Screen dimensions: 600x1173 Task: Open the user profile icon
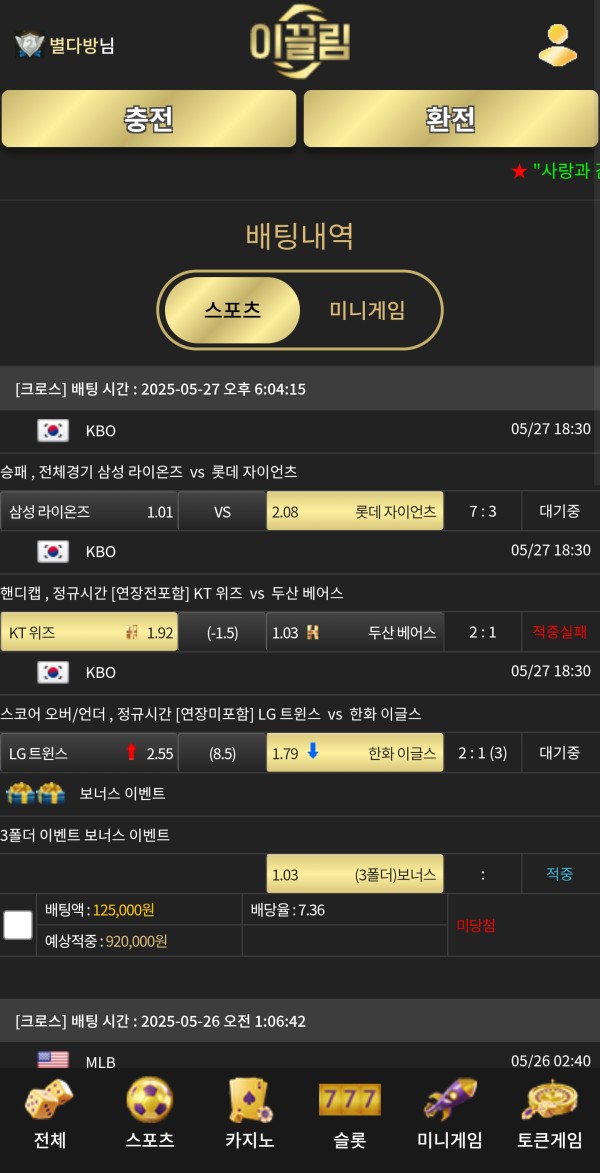[557, 43]
